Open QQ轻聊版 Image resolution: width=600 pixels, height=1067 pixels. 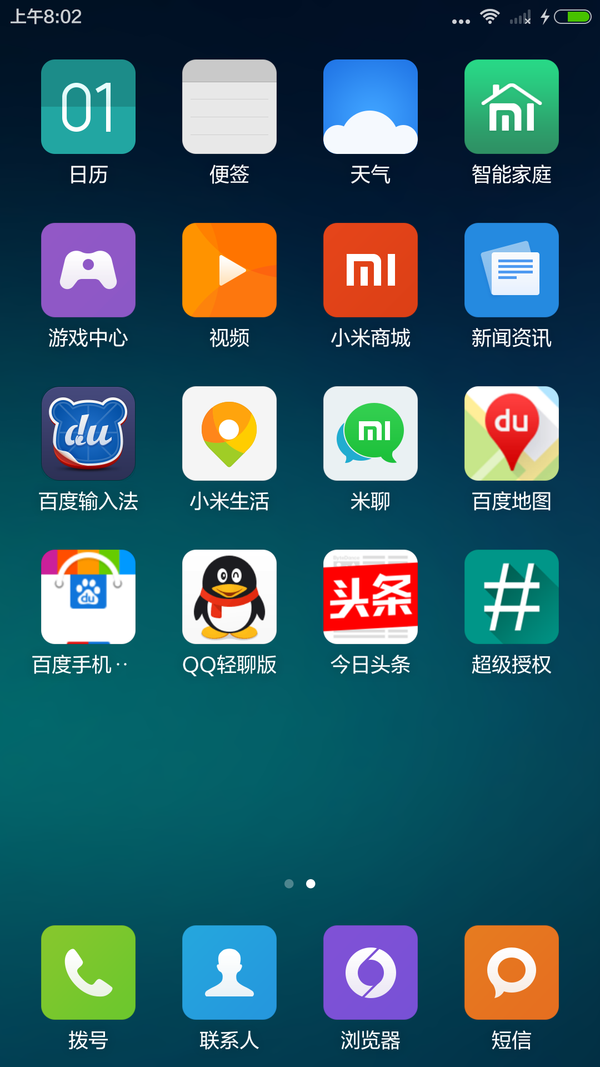click(x=229, y=597)
